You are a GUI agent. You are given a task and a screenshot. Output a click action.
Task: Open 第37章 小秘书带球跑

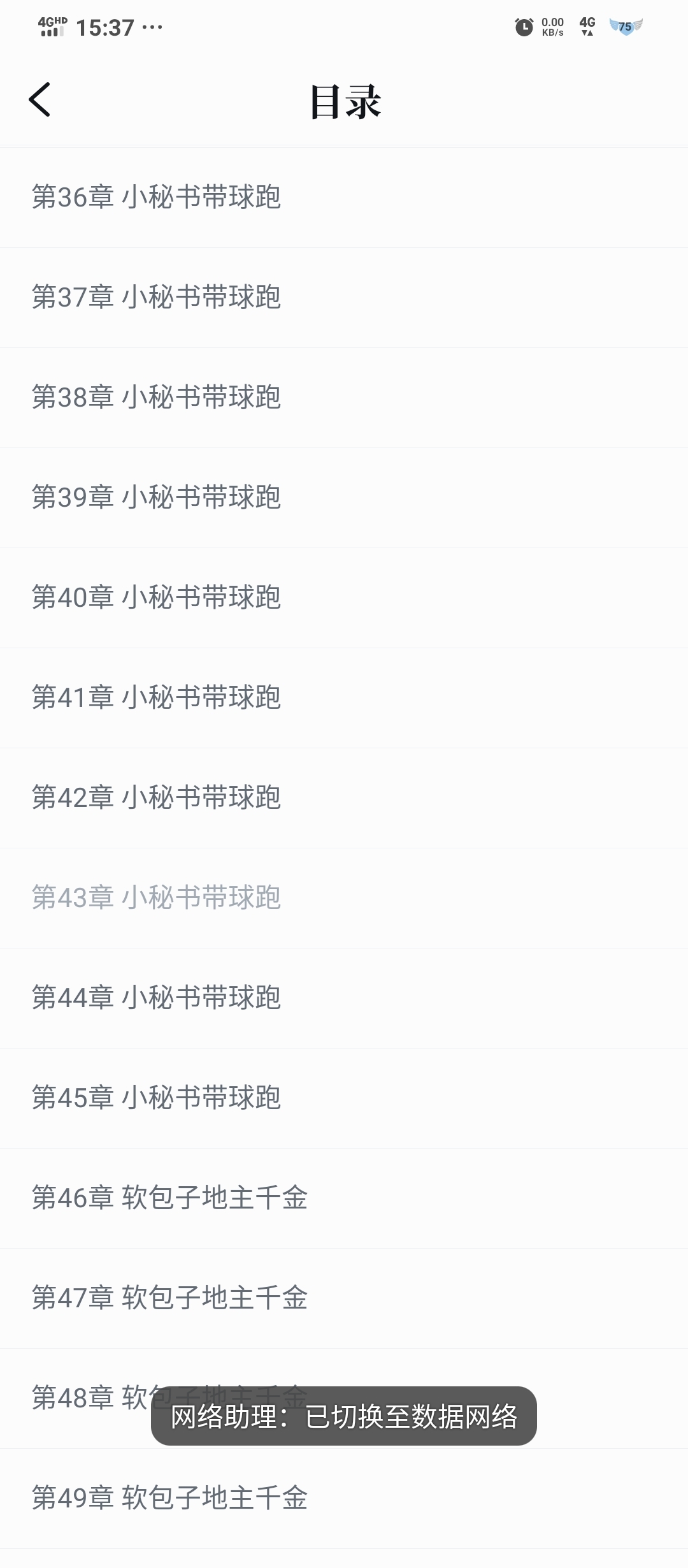(156, 297)
